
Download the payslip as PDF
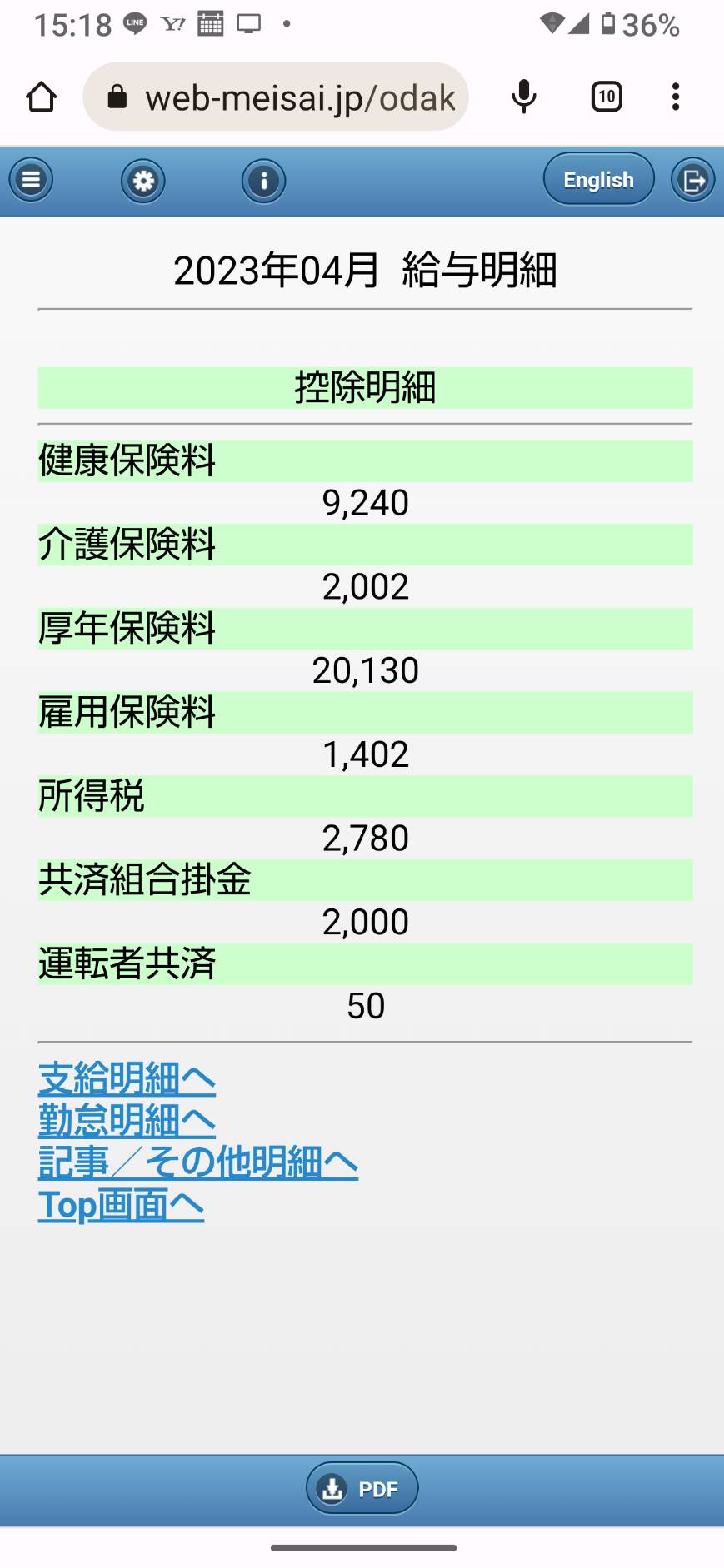(362, 1488)
